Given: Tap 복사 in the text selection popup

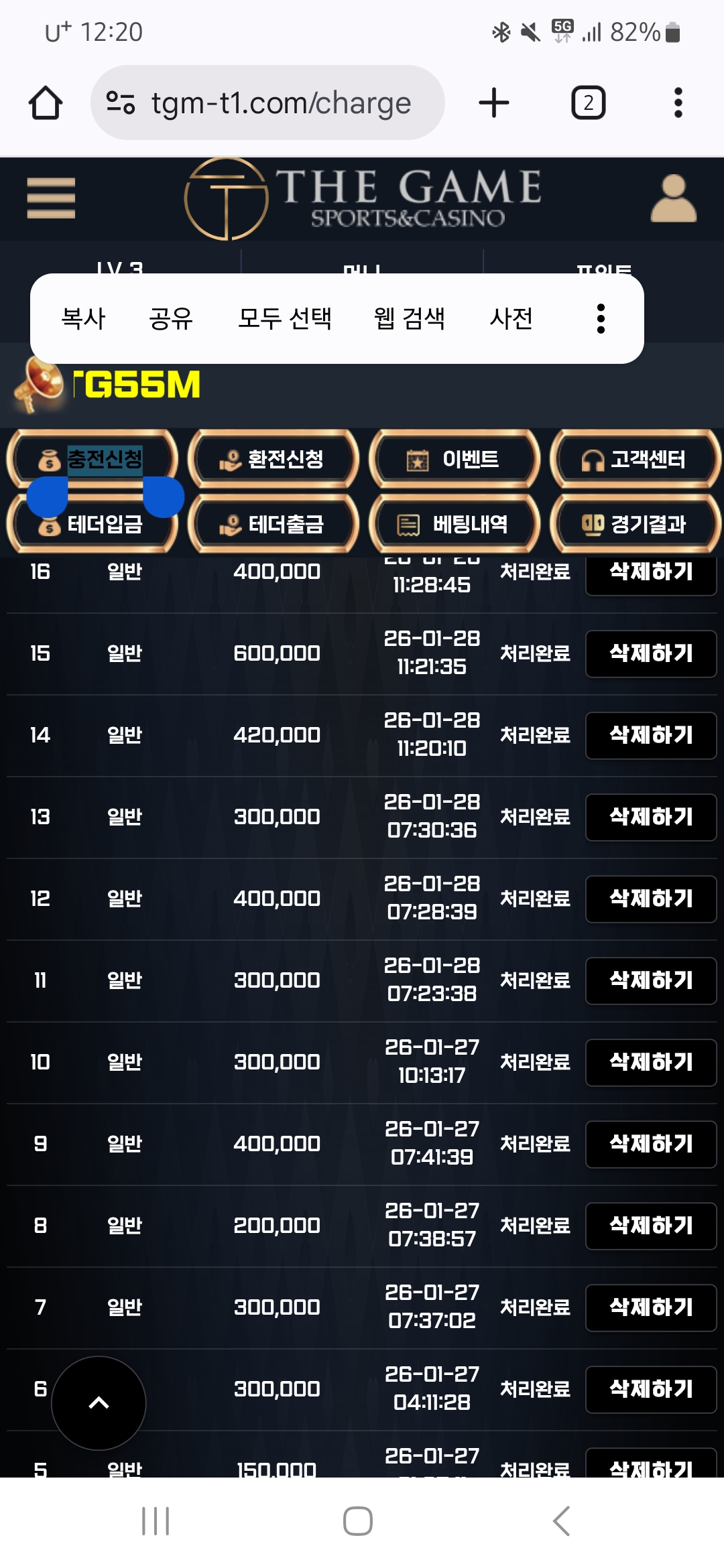Looking at the screenshot, I should pyautogui.click(x=83, y=318).
